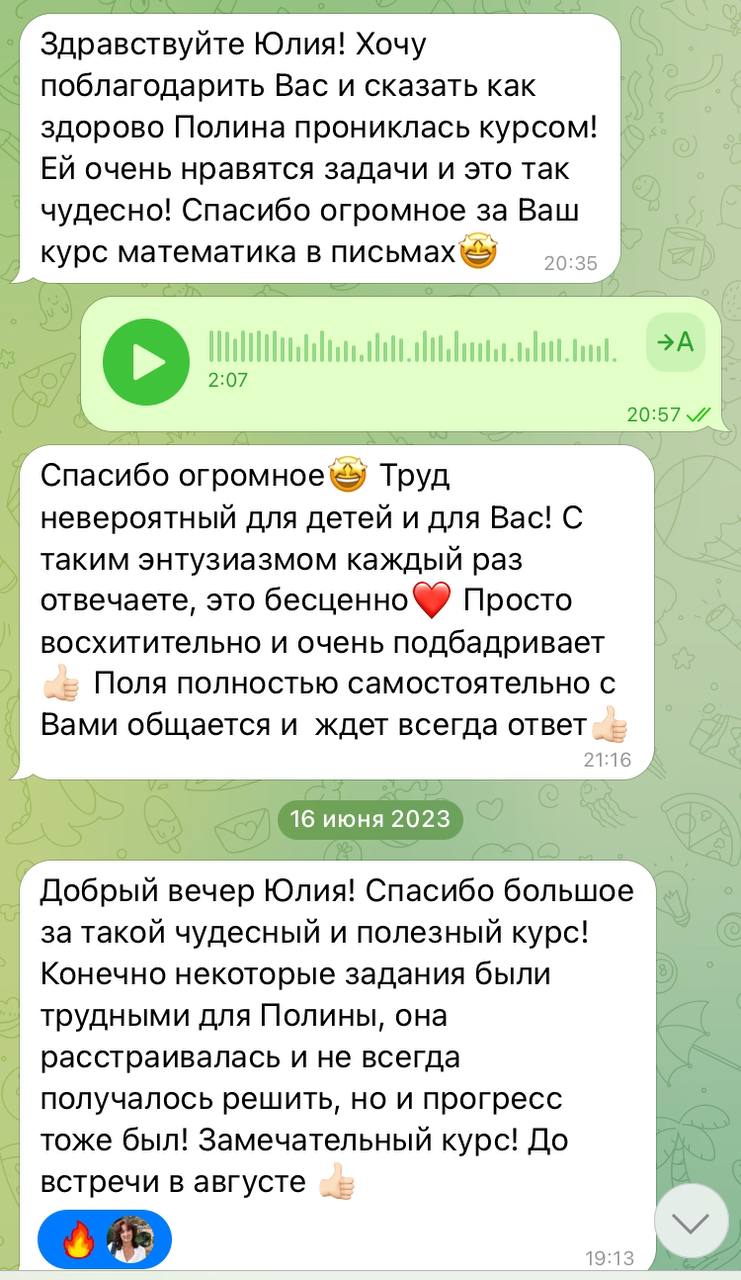
Task: Play the 2:07 voice message
Action: (146, 361)
